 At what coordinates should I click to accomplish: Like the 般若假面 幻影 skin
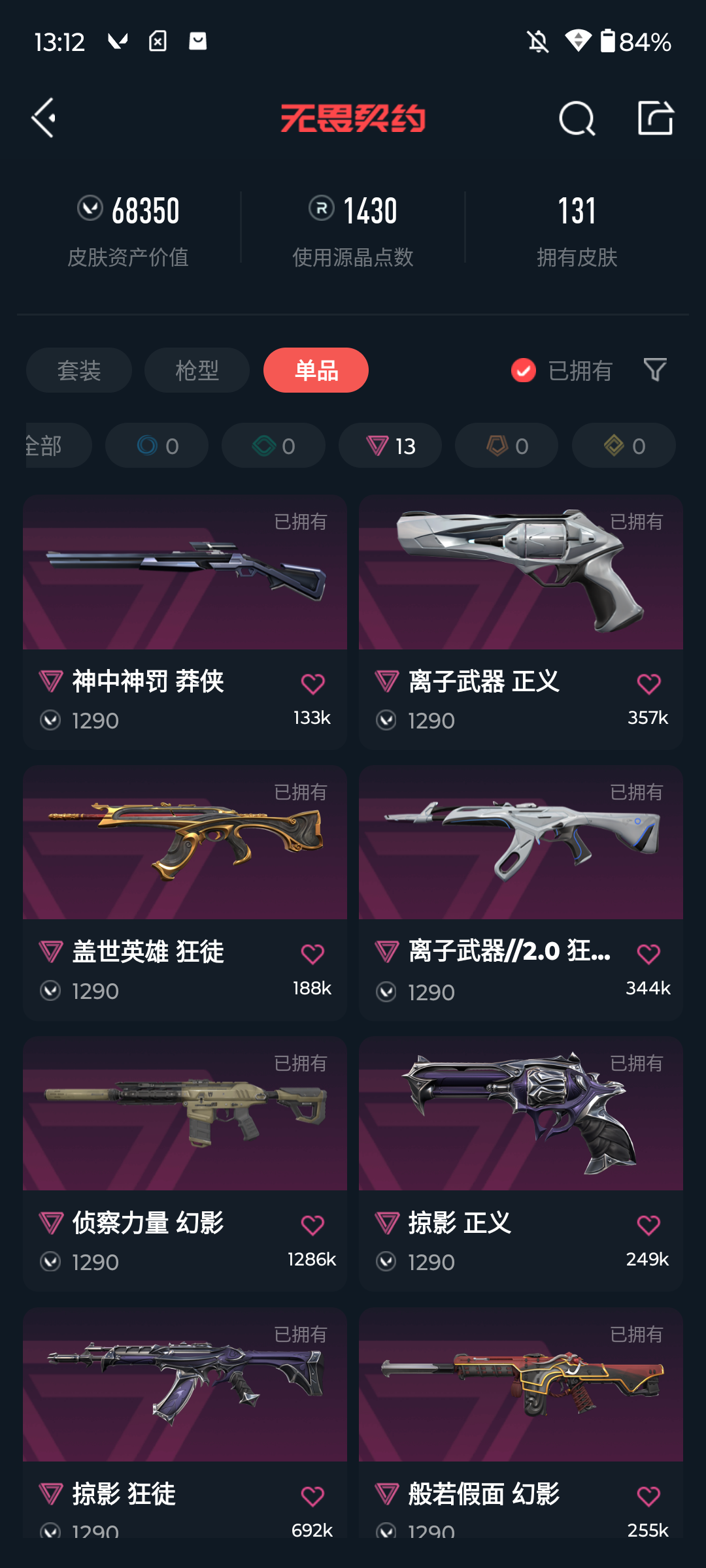pos(648,1496)
